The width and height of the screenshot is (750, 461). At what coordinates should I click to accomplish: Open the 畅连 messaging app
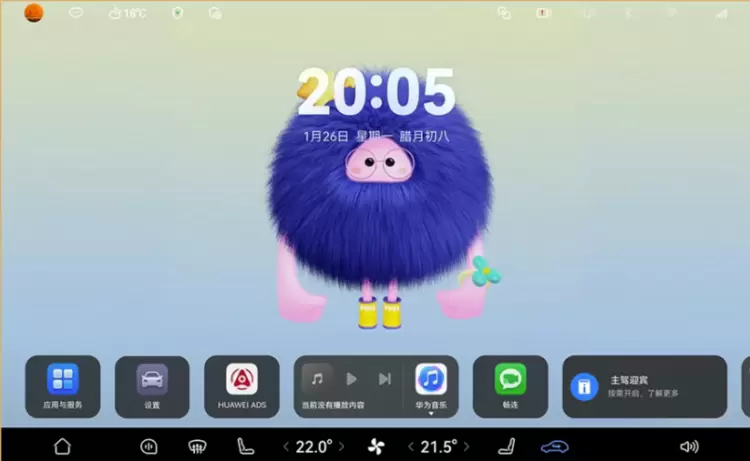tap(510, 386)
